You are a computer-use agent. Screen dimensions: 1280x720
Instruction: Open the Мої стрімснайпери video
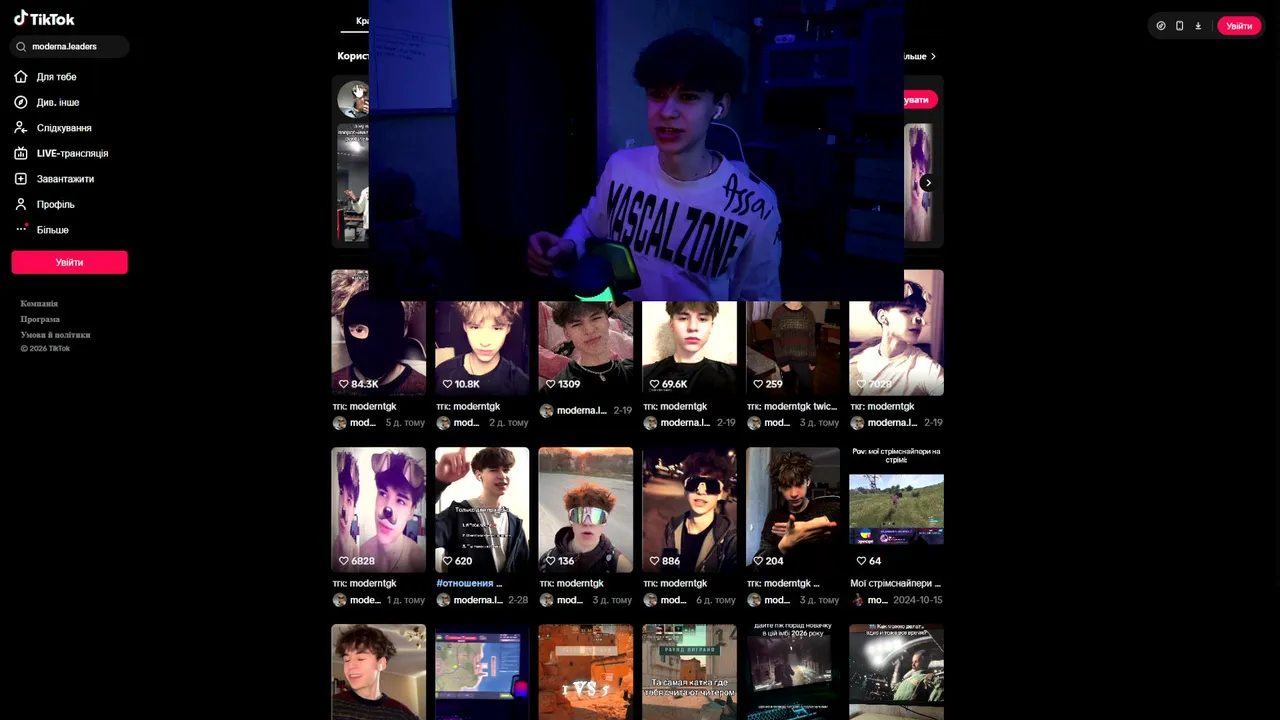896,508
